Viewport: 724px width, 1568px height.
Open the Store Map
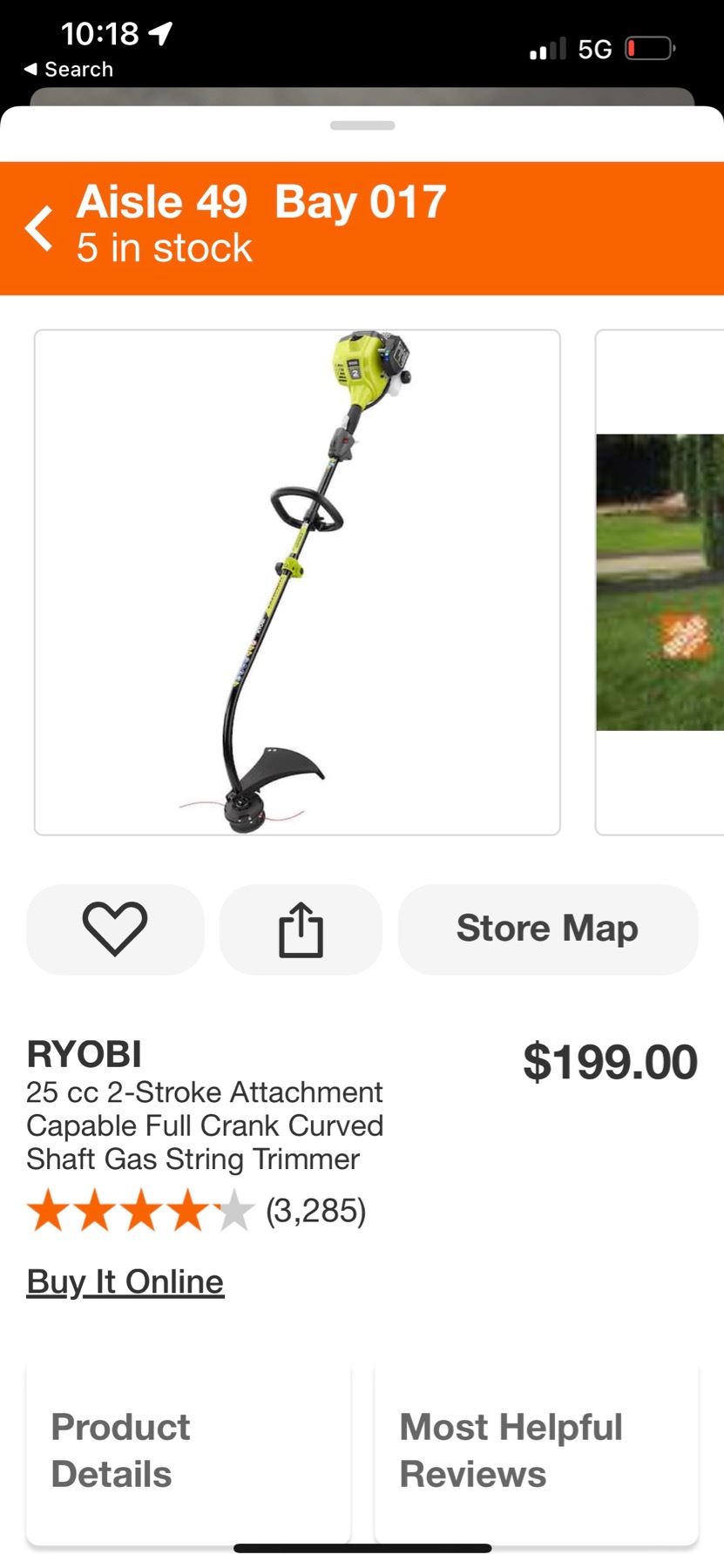click(547, 929)
